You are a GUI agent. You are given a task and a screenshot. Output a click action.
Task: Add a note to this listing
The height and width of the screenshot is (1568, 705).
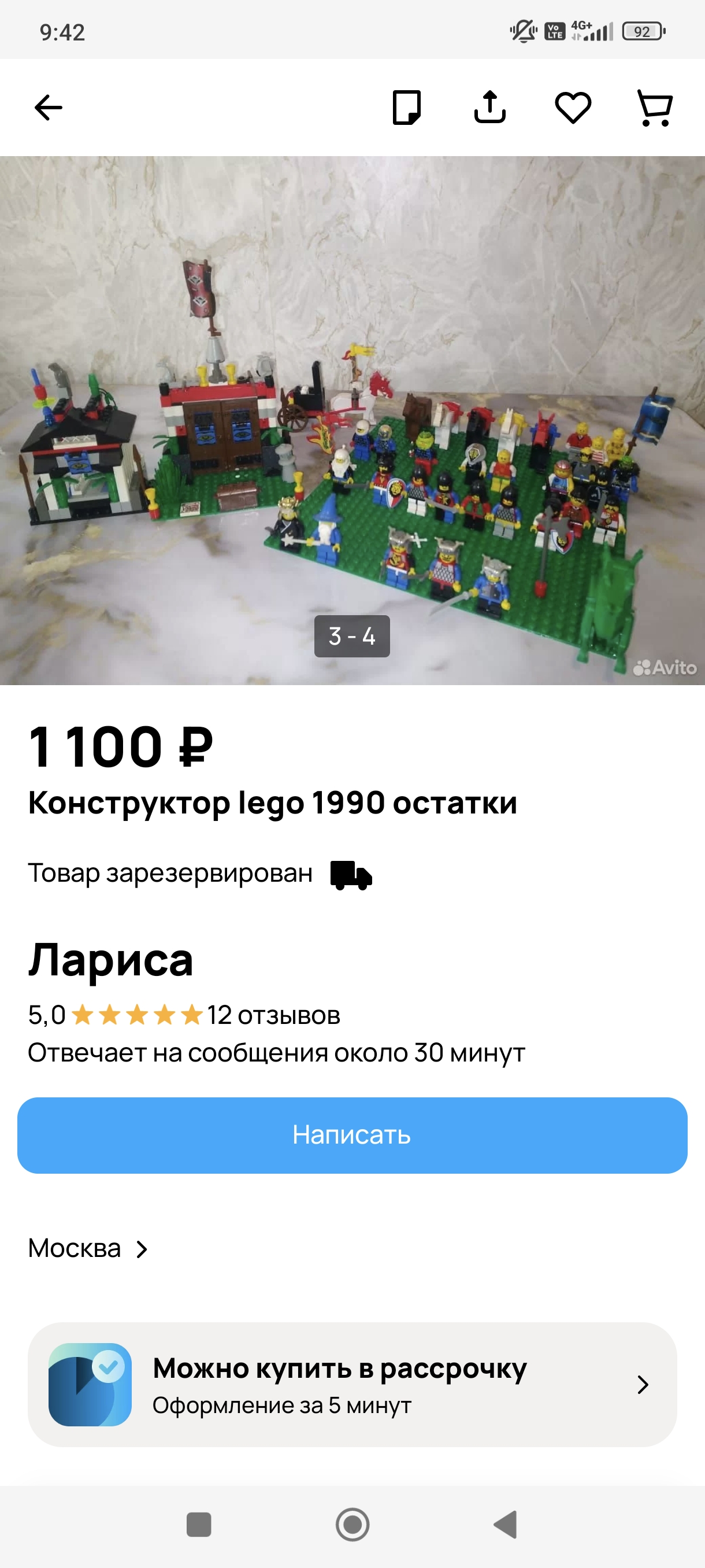406,108
